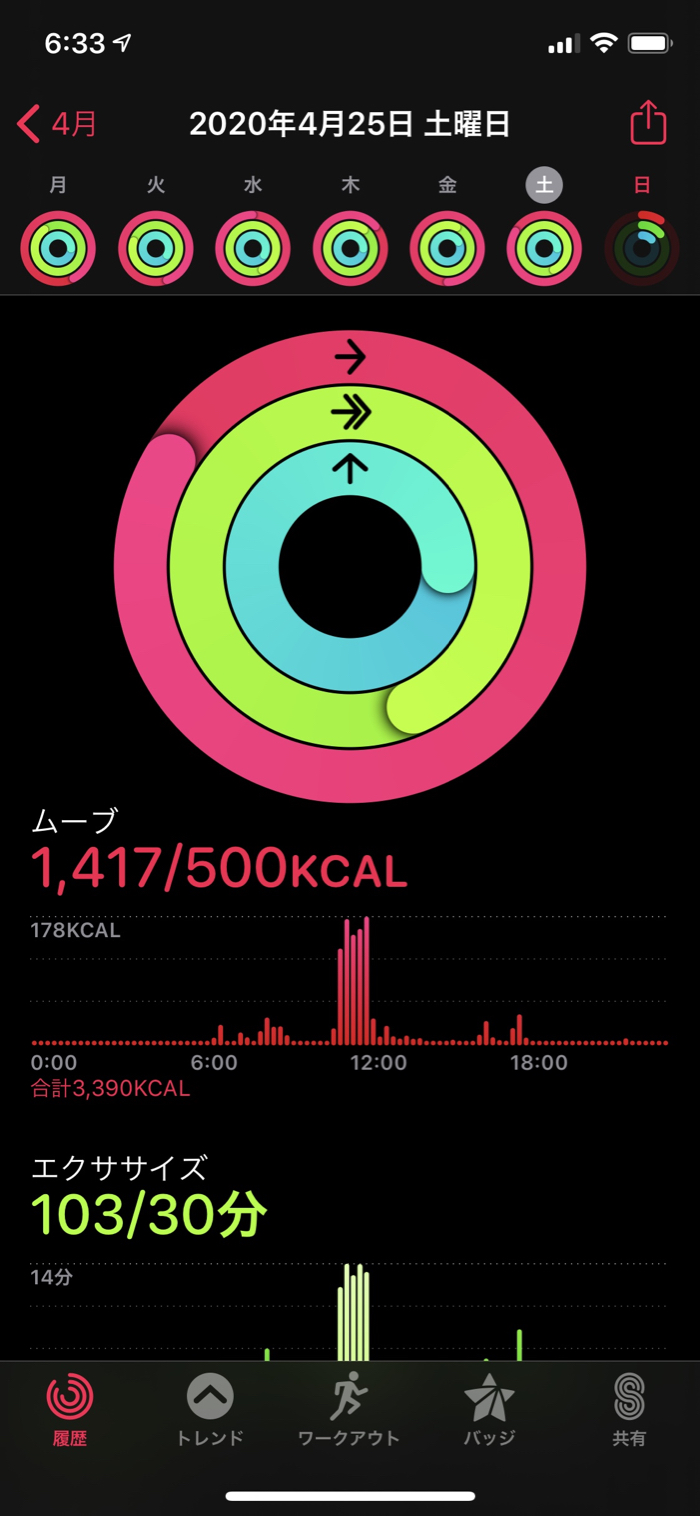Select Friday's activity rings
700x1516 pixels.
(x=447, y=248)
